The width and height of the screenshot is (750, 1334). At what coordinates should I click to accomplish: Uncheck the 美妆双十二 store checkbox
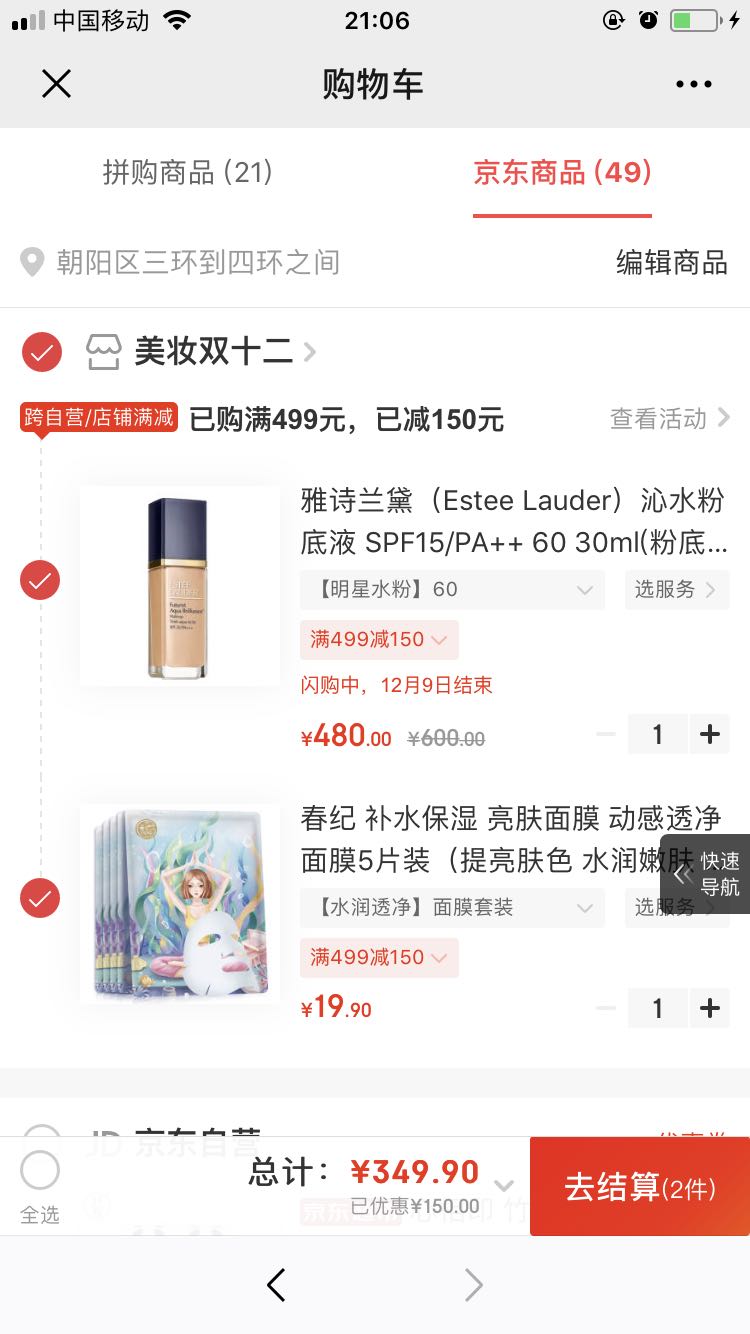(x=42, y=352)
